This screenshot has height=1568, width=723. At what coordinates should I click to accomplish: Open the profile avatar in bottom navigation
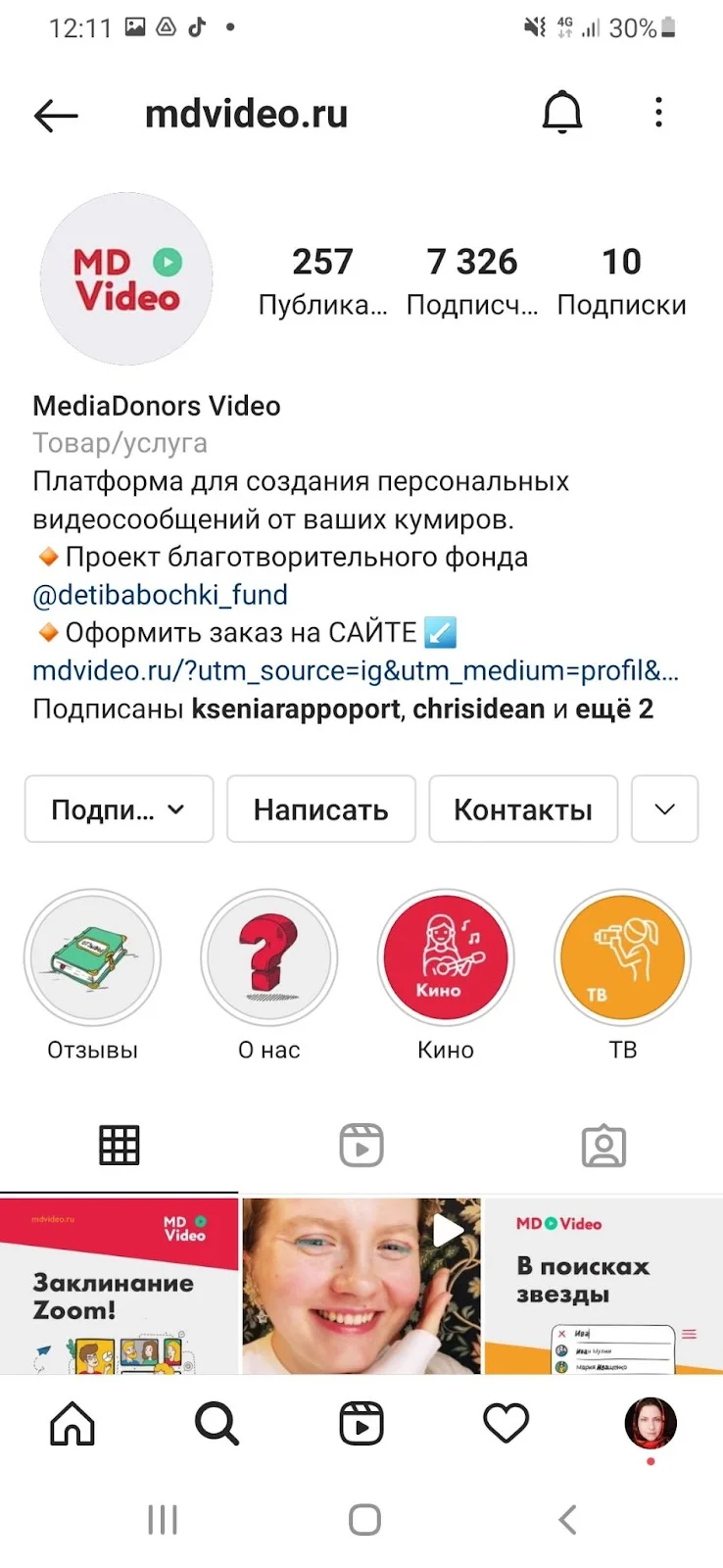[x=650, y=1425]
